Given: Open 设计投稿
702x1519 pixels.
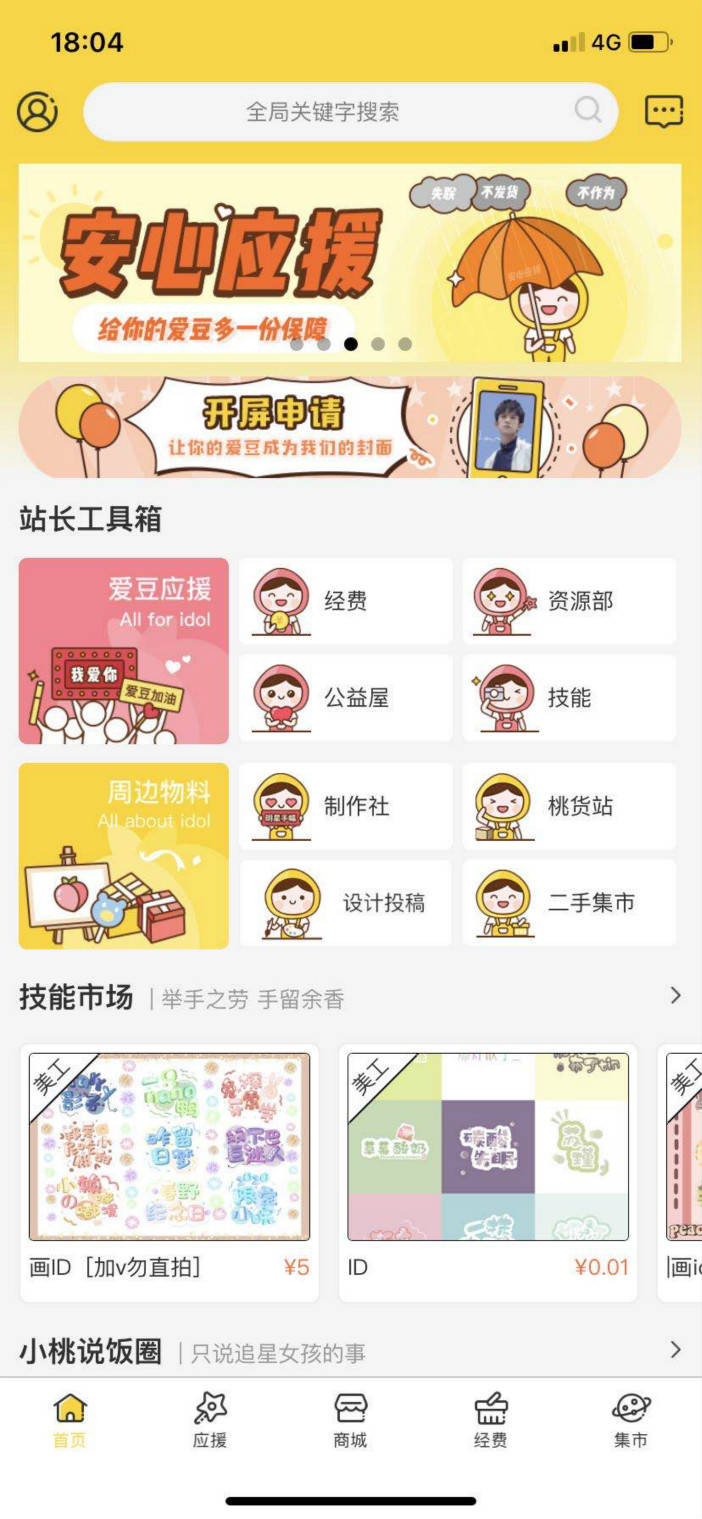Looking at the screenshot, I should [x=345, y=903].
